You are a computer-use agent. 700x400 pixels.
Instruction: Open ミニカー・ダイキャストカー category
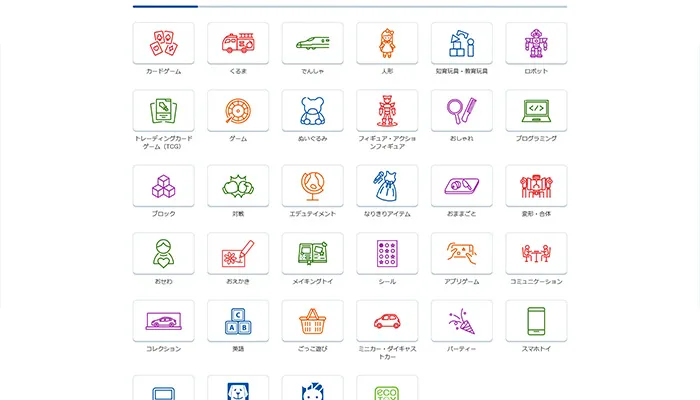click(x=387, y=321)
